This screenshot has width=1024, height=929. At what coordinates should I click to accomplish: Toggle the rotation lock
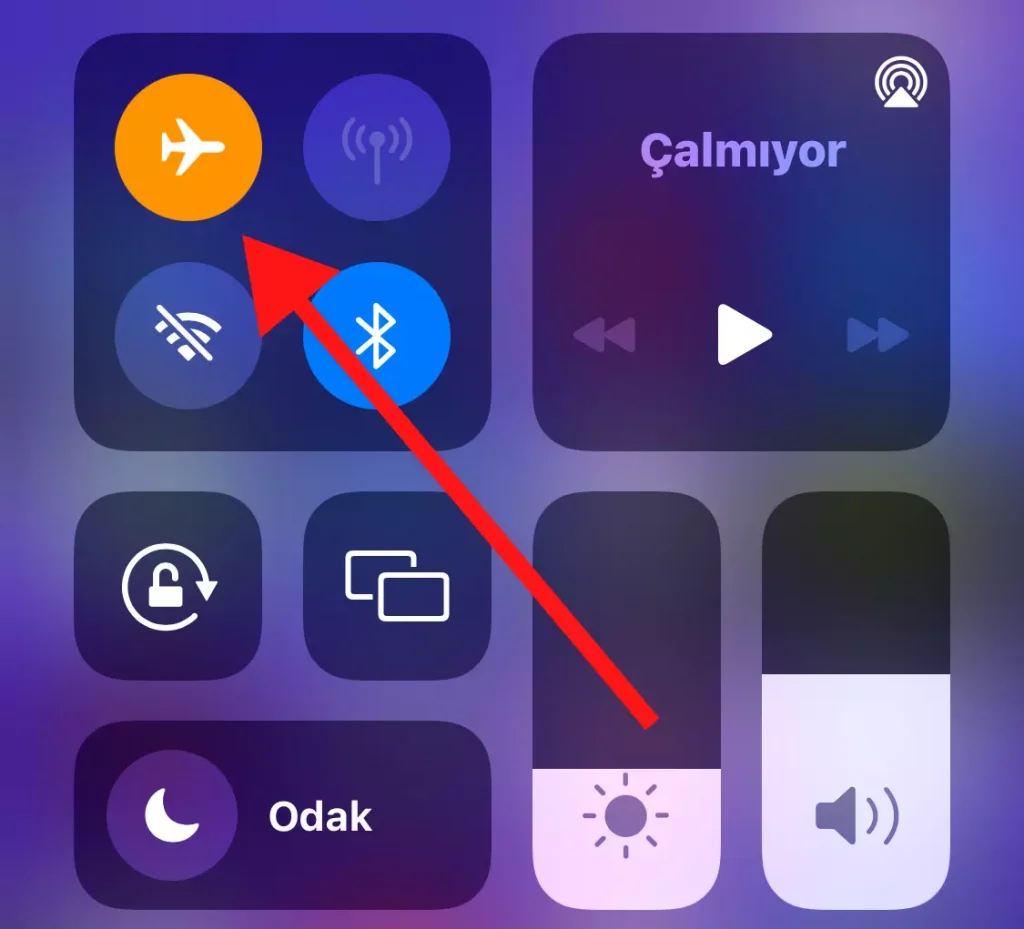(168, 586)
